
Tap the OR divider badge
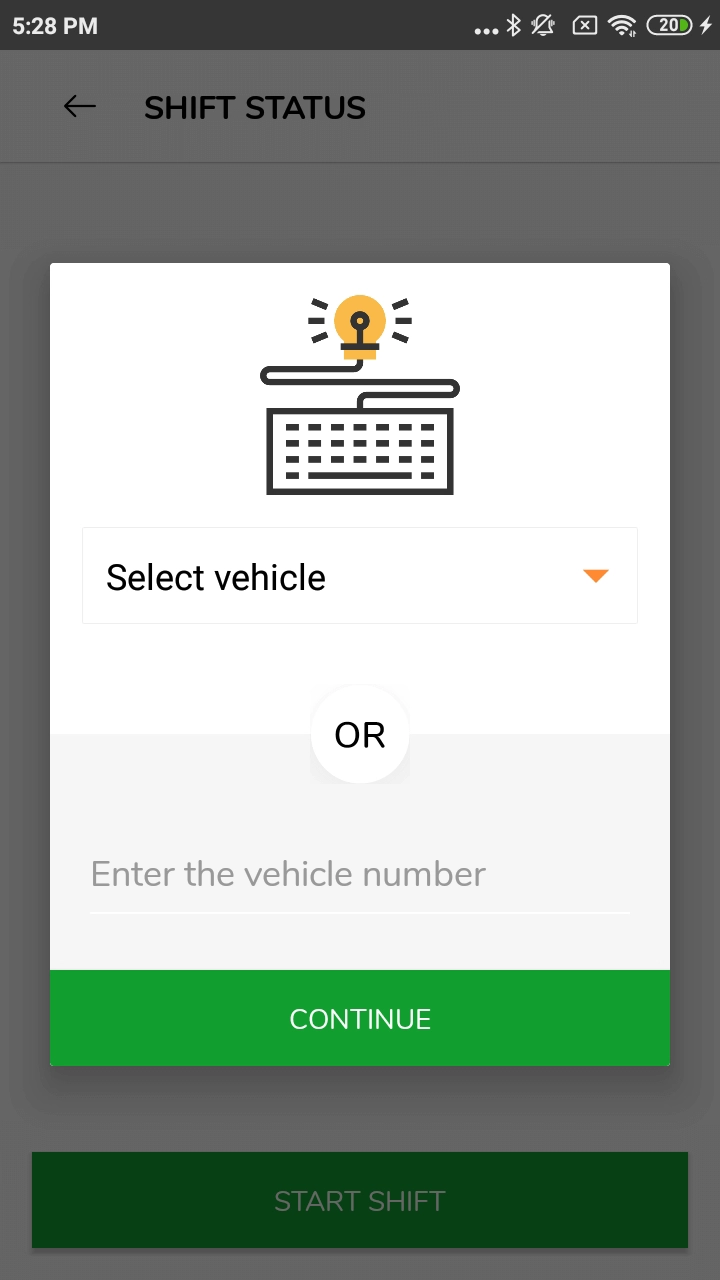pos(360,734)
